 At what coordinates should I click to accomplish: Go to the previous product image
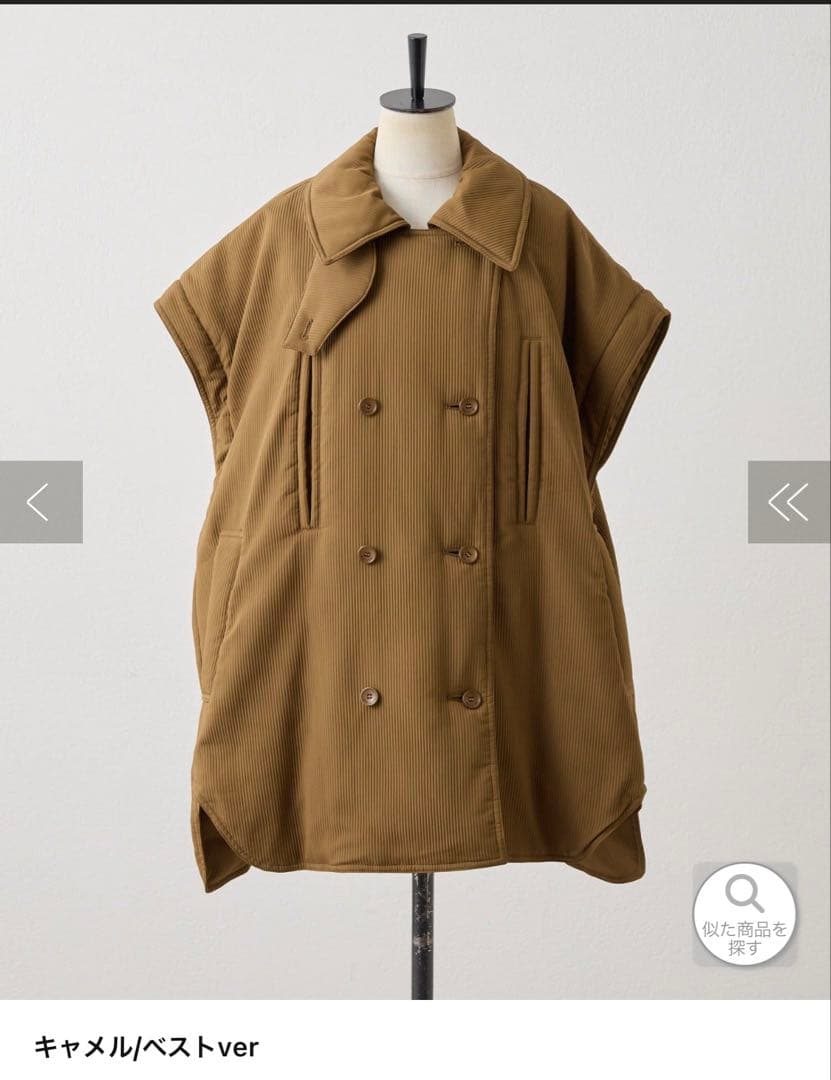coord(40,501)
